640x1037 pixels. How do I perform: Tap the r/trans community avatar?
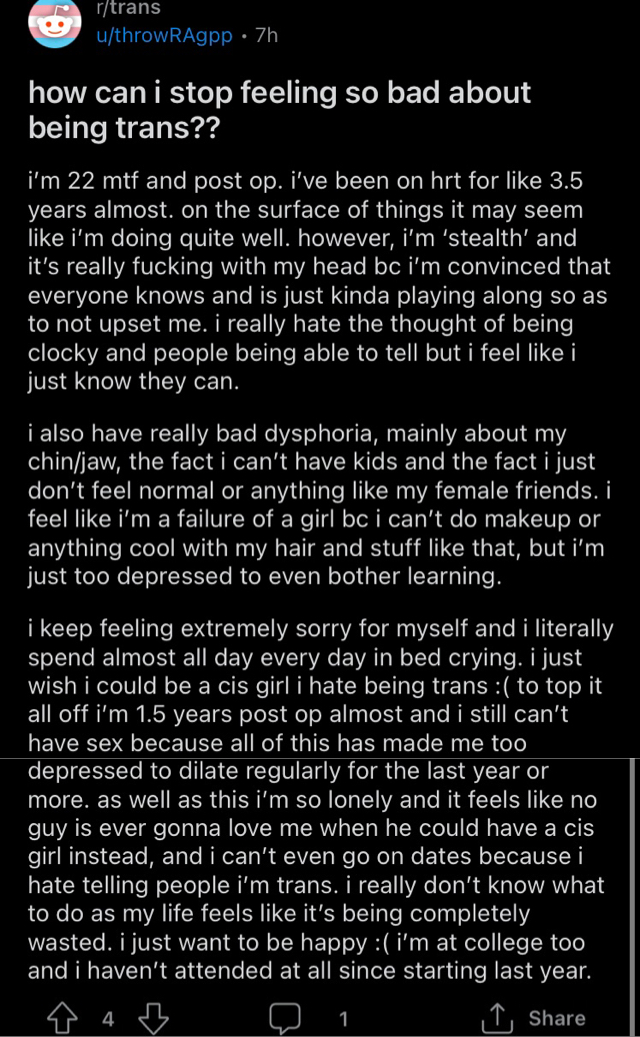[55, 22]
